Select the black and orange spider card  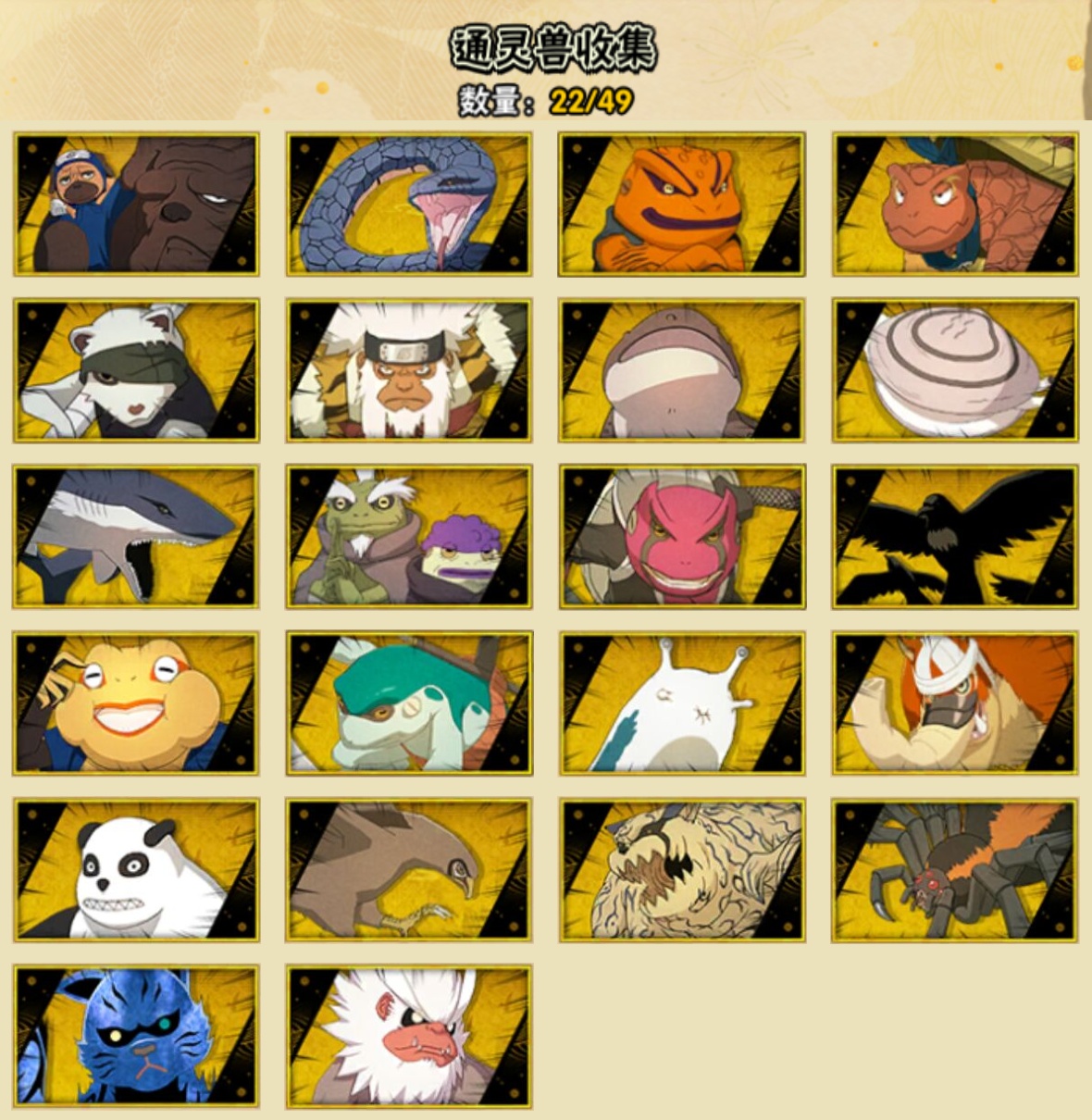(955, 870)
